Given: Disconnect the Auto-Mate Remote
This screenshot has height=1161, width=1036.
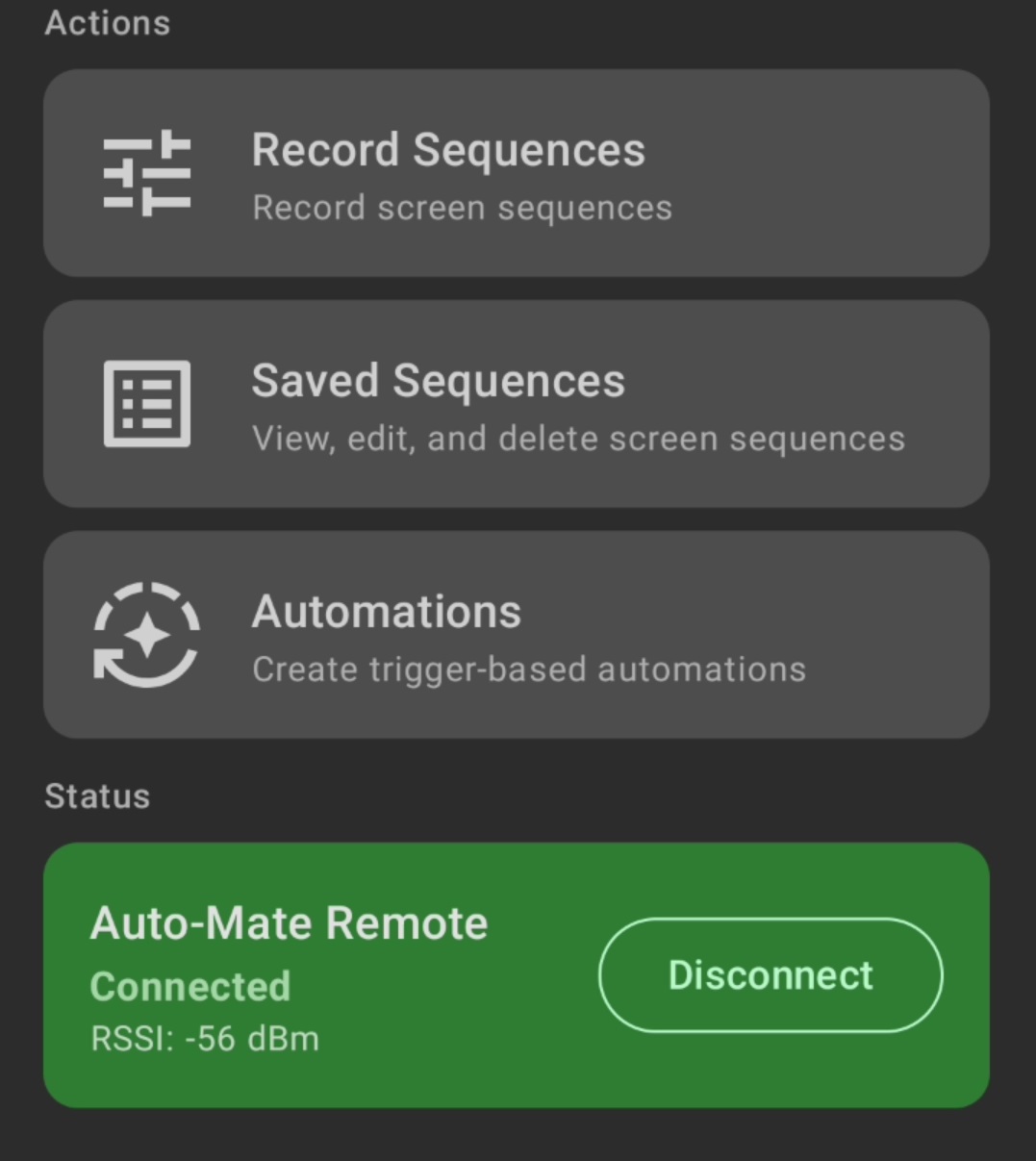Looking at the screenshot, I should tap(771, 975).
